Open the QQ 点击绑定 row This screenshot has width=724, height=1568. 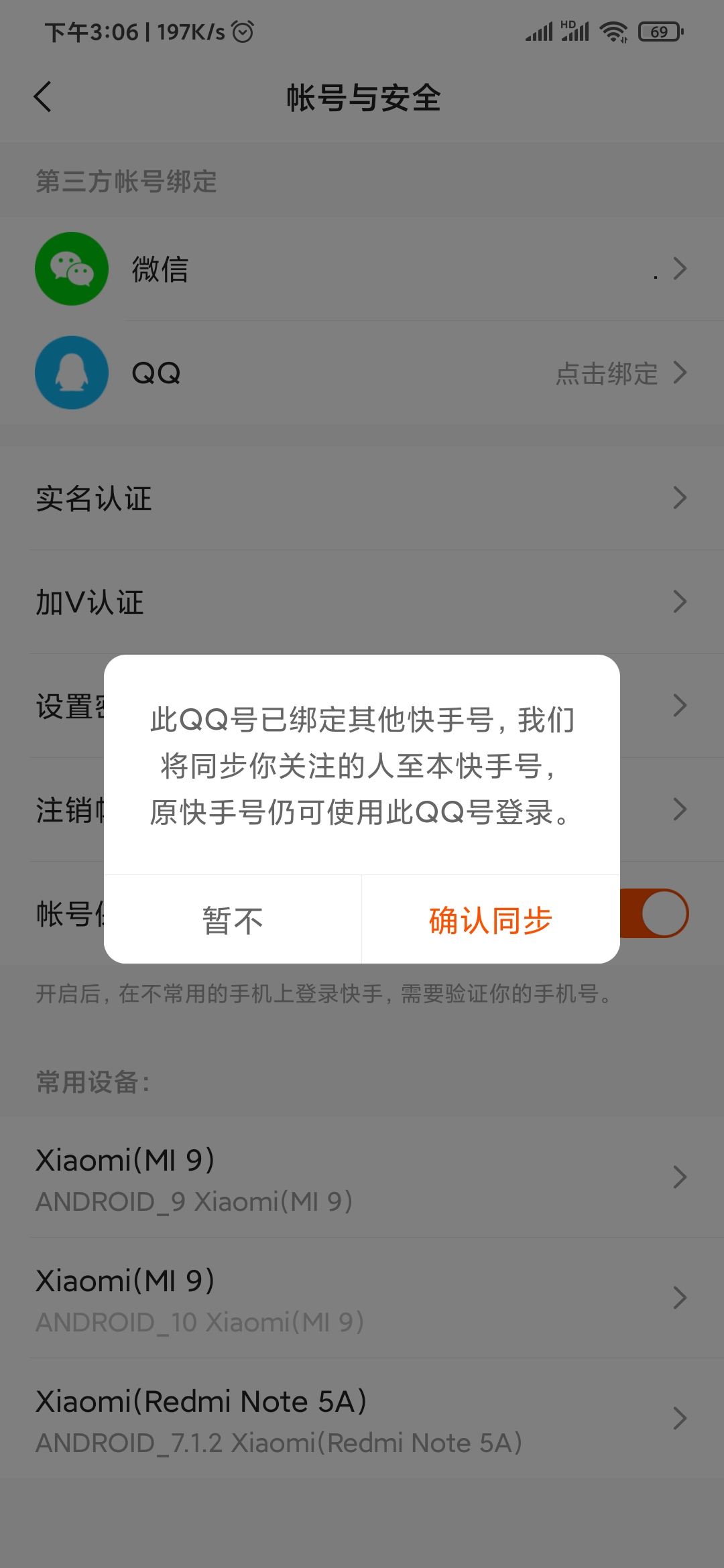362,373
